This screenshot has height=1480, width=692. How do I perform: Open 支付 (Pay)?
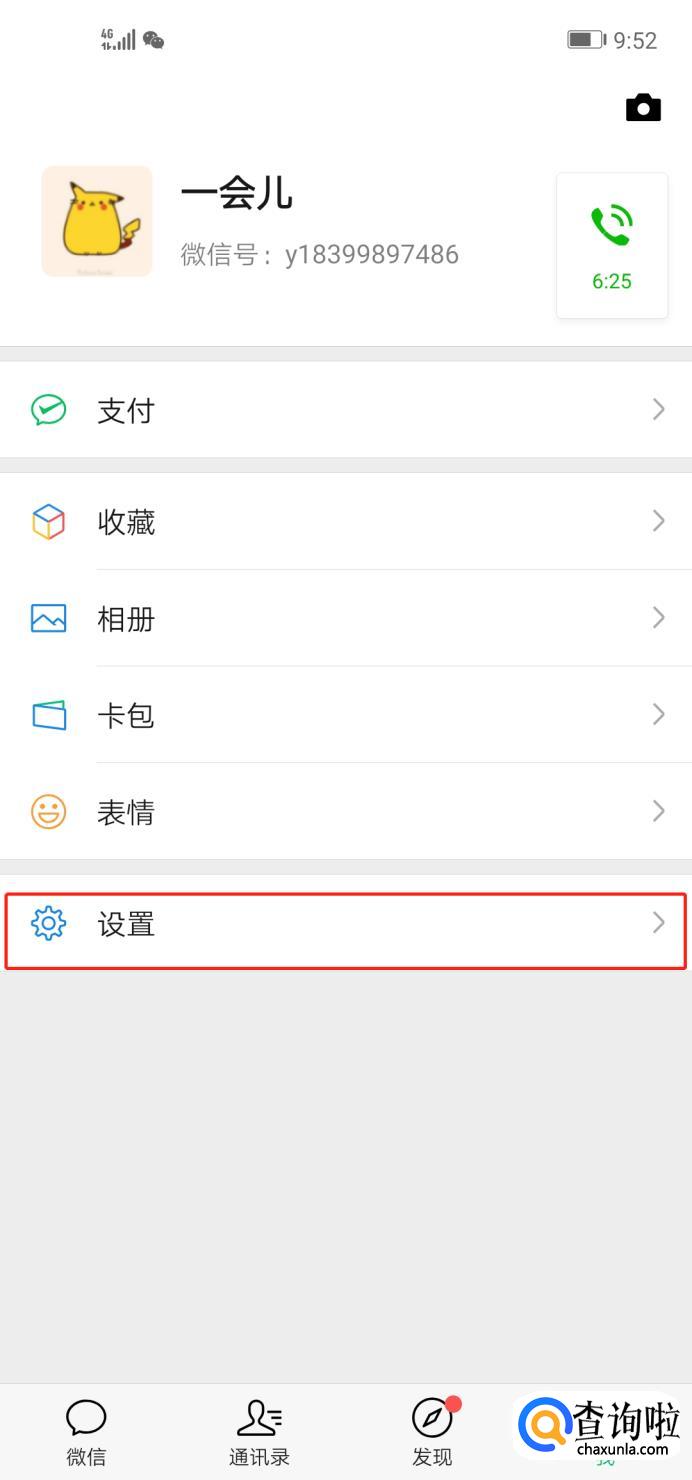(x=346, y=410)
